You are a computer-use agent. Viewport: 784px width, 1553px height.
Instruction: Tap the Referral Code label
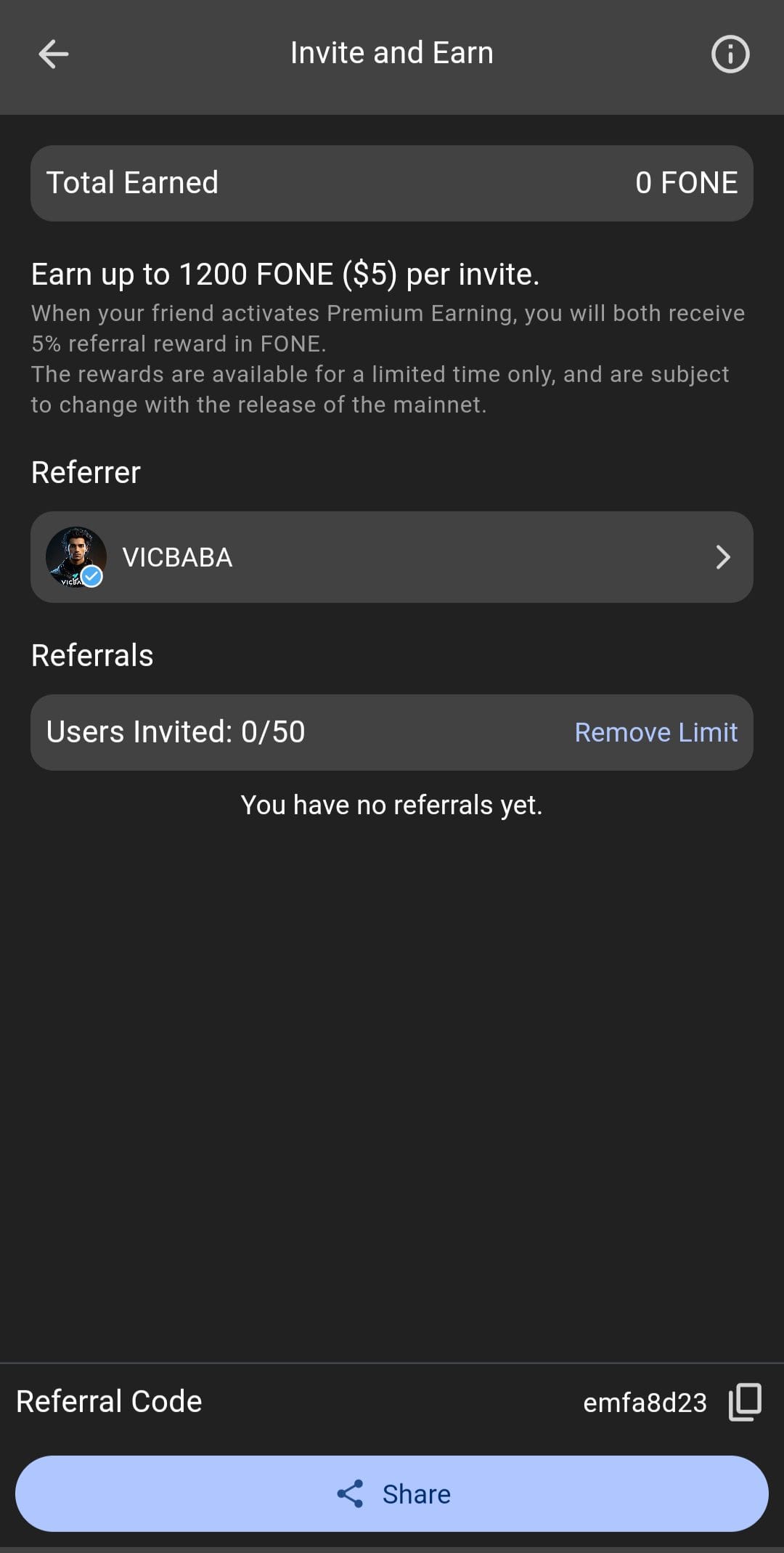tap(107, 1400)
